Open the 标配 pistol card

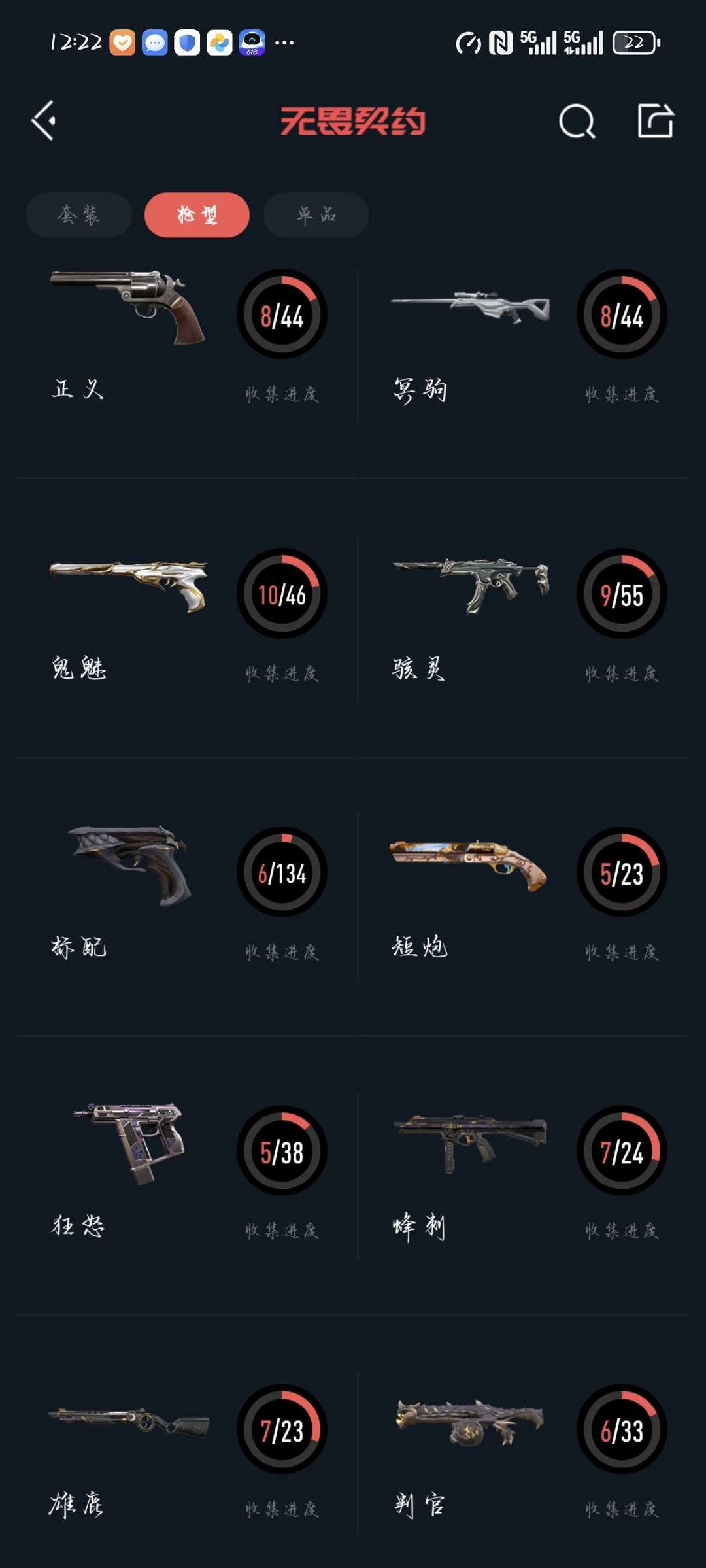[x=187, y=897]
